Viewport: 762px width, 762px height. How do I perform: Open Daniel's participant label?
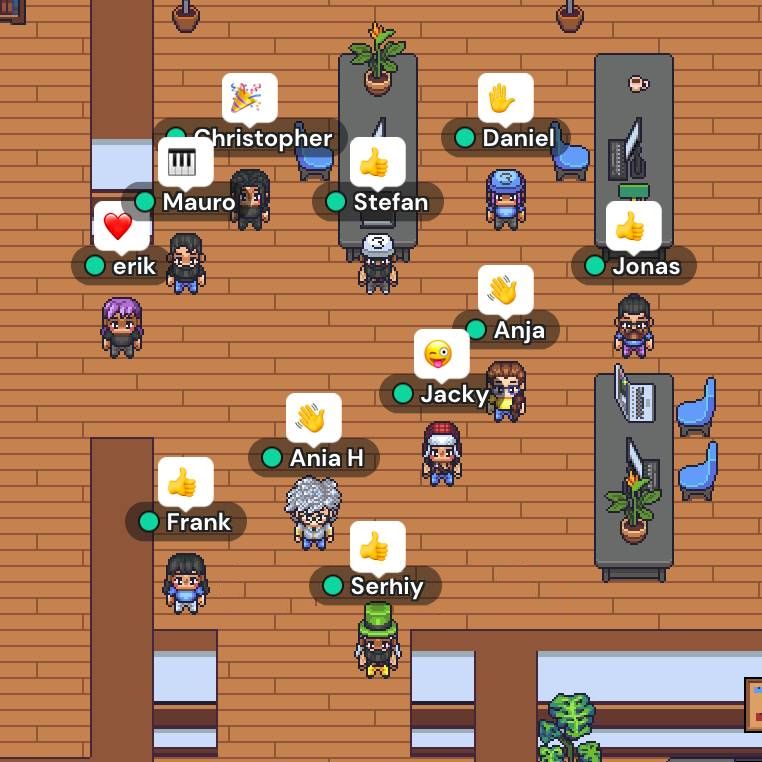507,138
